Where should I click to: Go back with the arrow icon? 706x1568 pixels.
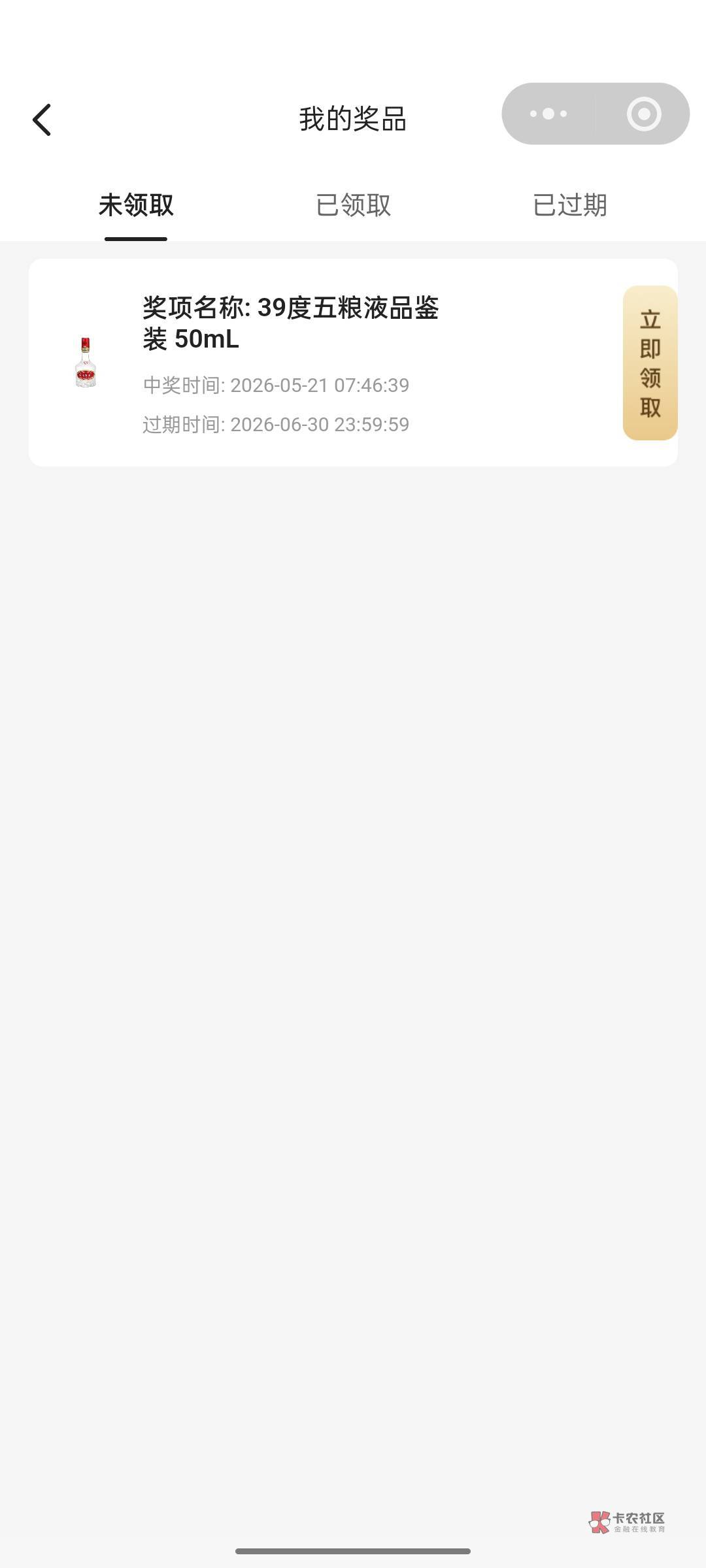point(42,120)
